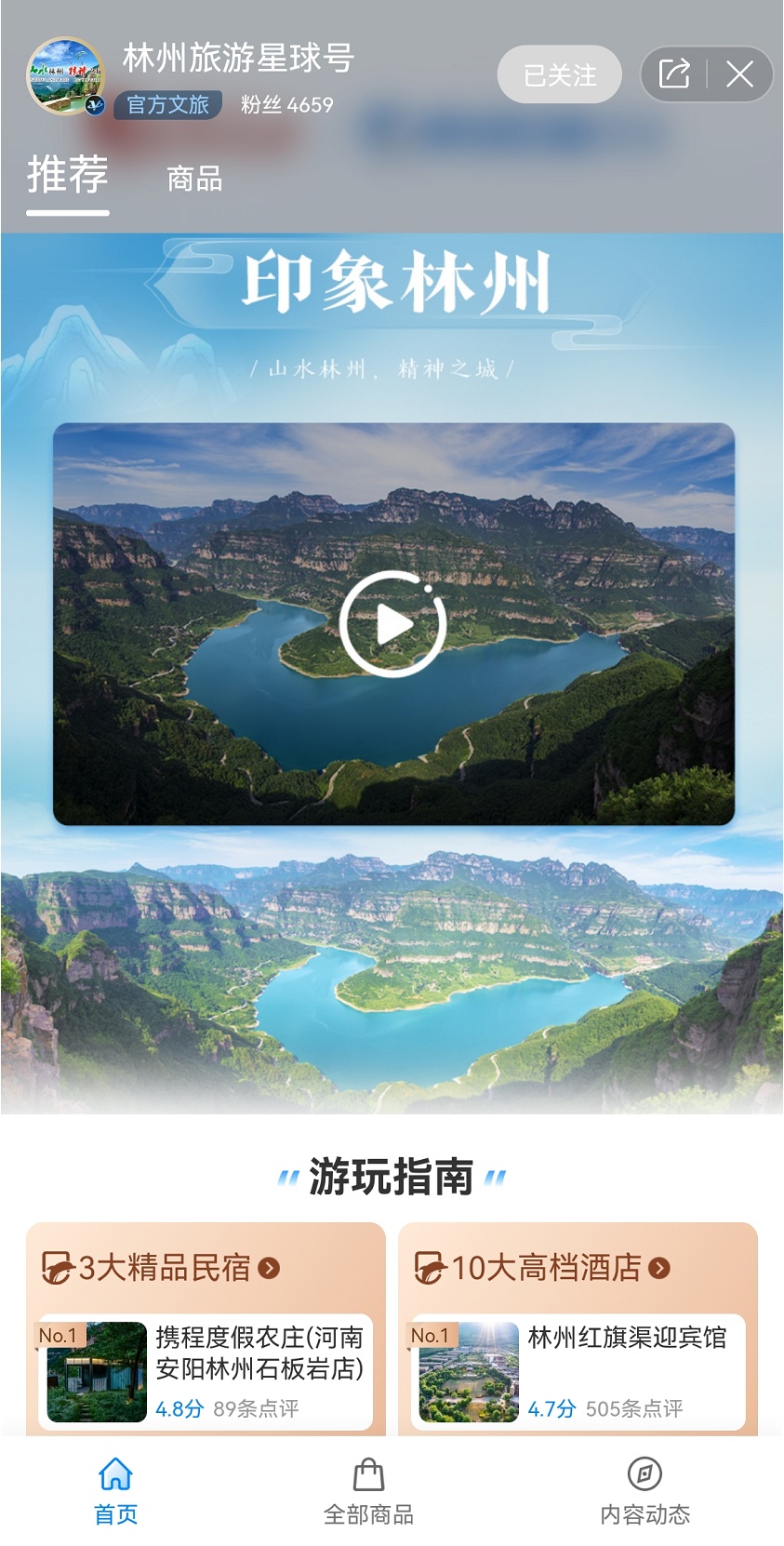The height and width of the screenshot is (1546, 784).
Task: Open the 林州旅游星球号 profile avatar
Action: tap(65, 75)
